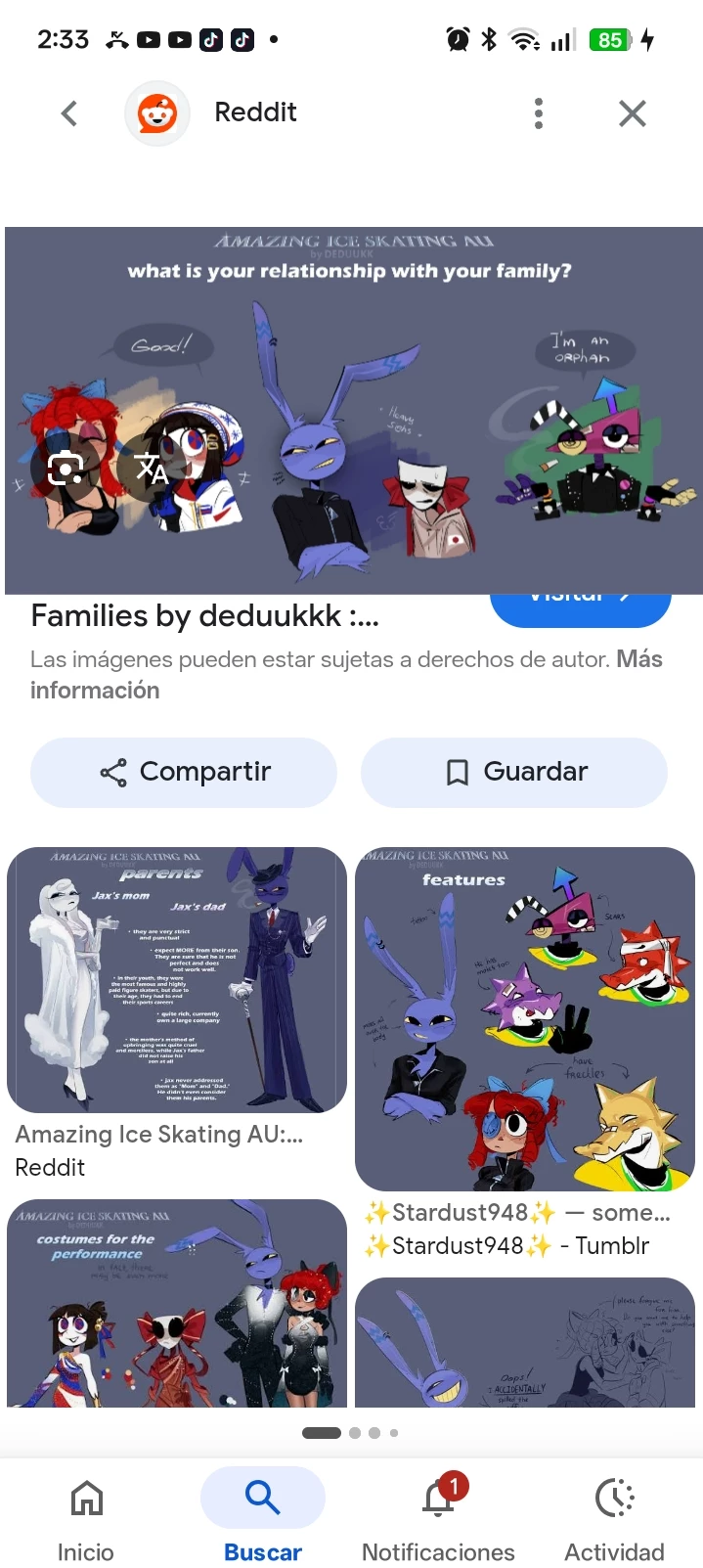
Task: Visit the Reddit page via blue button
Action: pyautogui.click(x=580, y=605)
